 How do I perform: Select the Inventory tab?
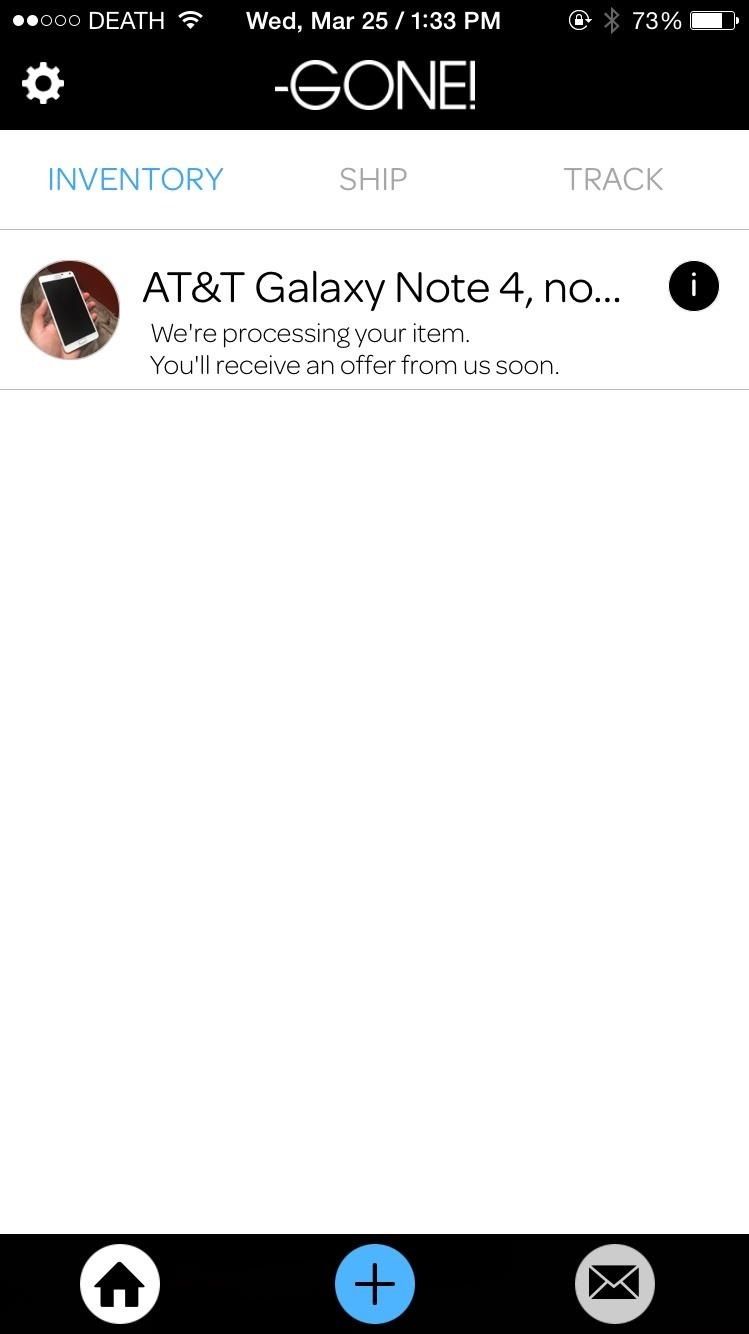[135, 179]
